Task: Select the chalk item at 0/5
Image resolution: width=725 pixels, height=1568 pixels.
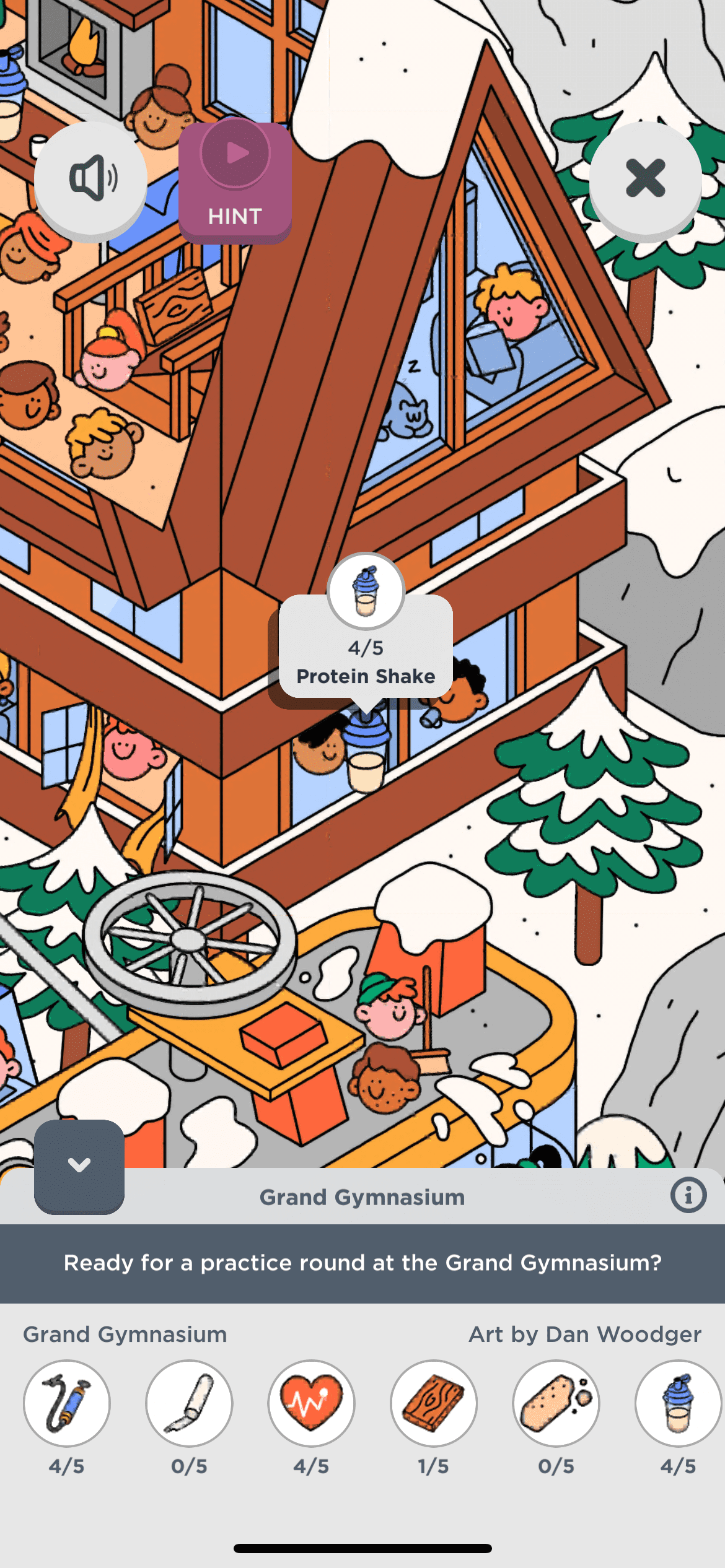Action: [189, 1403]
